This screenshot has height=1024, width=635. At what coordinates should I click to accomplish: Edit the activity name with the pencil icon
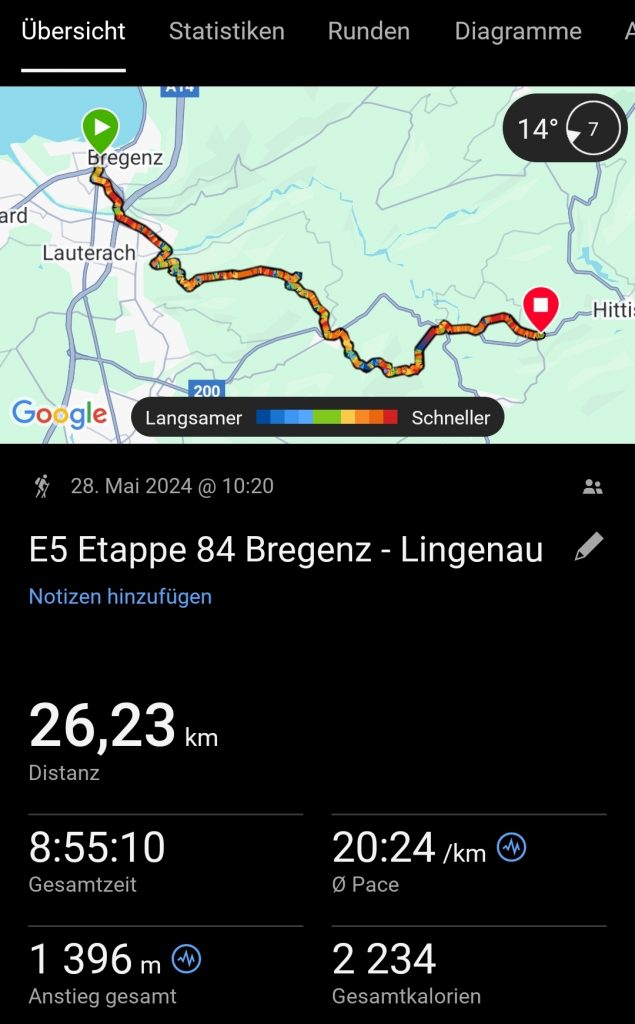589,547
